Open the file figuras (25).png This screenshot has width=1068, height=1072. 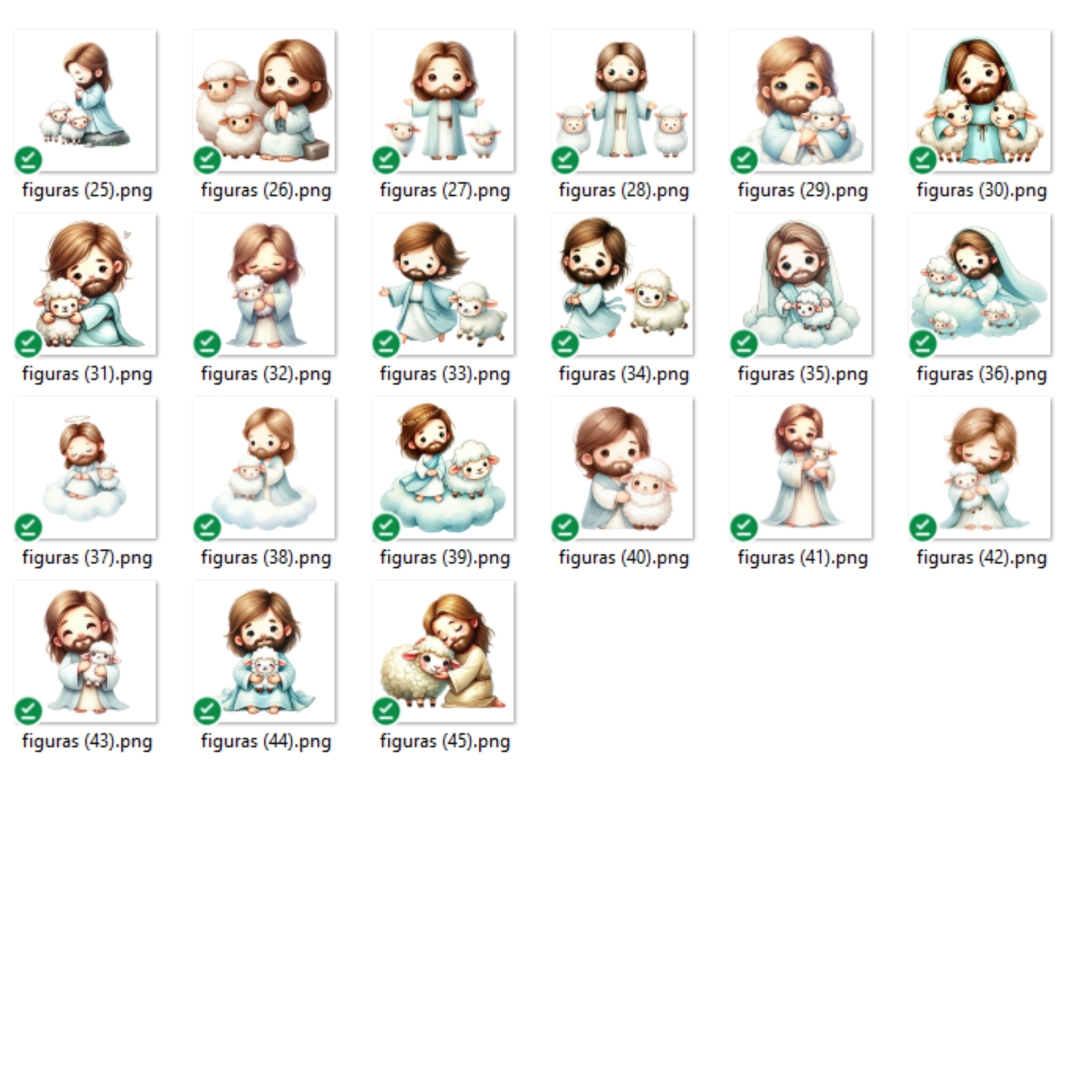[x=85, y=101]
